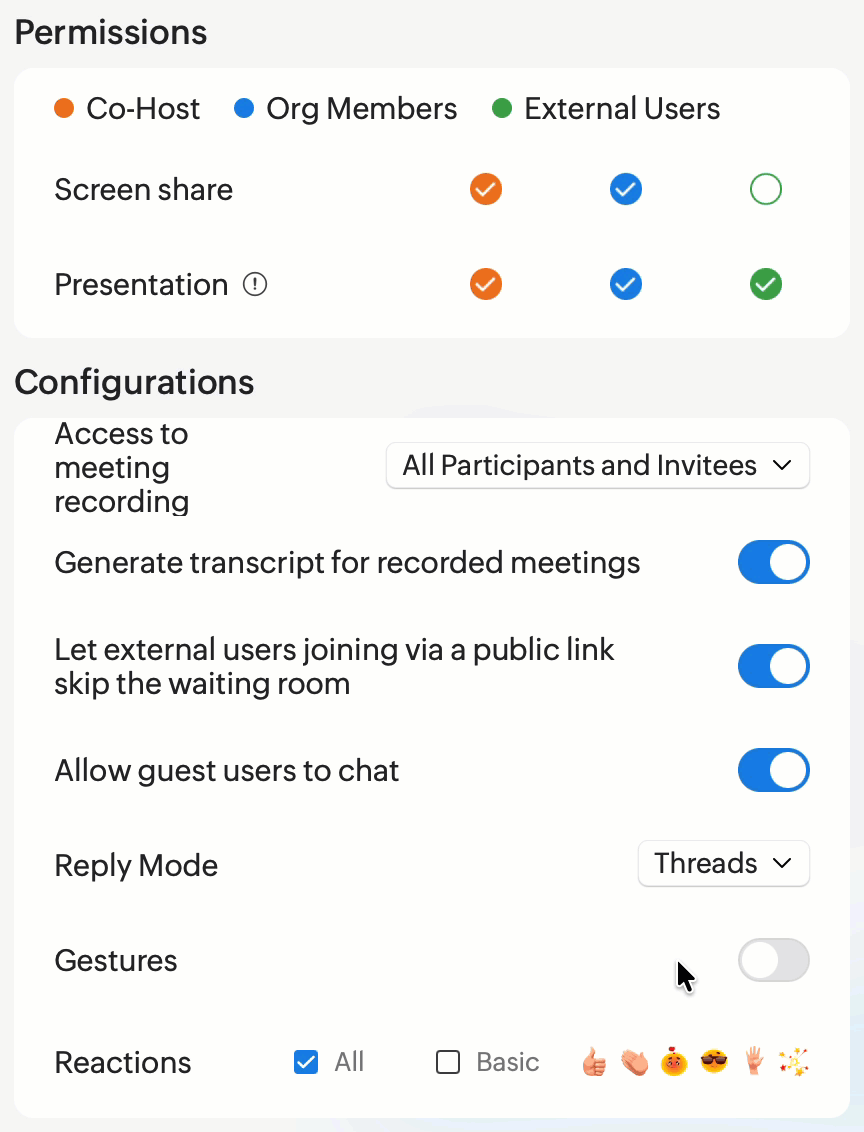This screenshot has width=864, height=1132.
Task: Uncheck Presentation for Co-Host
Action: click(486, 285)
